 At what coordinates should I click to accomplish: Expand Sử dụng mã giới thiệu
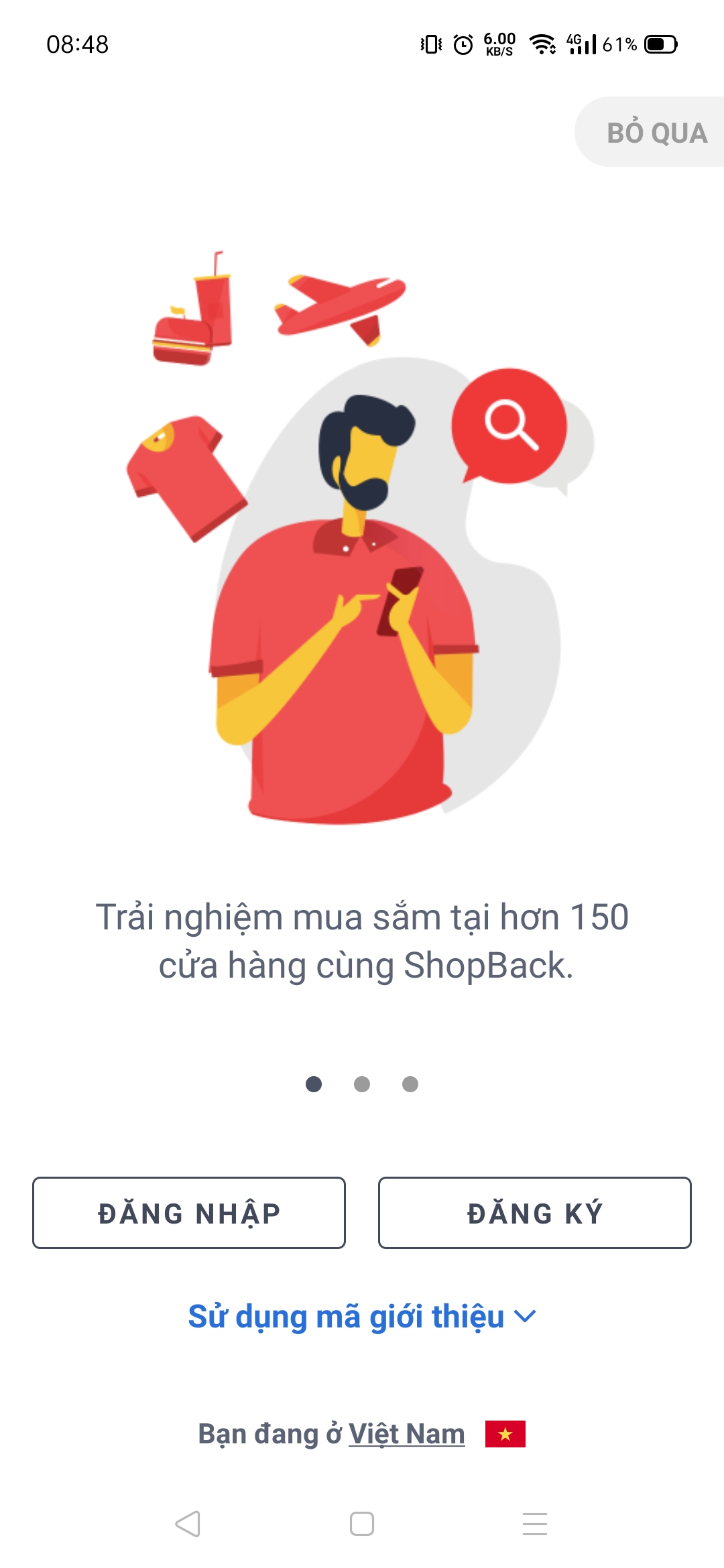[362, 1316]
